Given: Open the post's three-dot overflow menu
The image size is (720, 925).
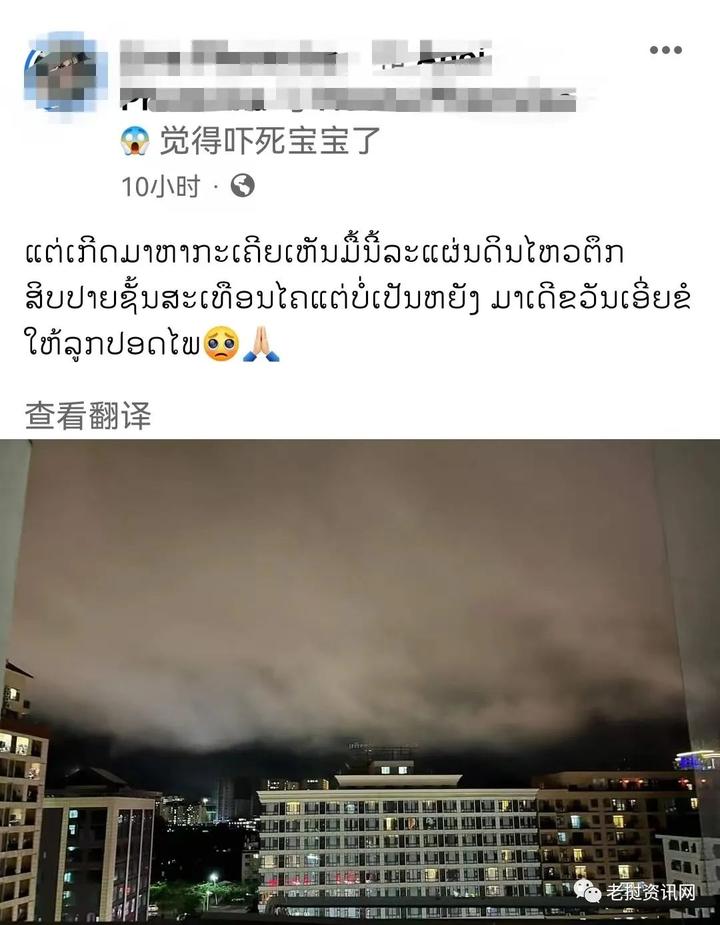Looking at the screenshot, I should [665, 50].
